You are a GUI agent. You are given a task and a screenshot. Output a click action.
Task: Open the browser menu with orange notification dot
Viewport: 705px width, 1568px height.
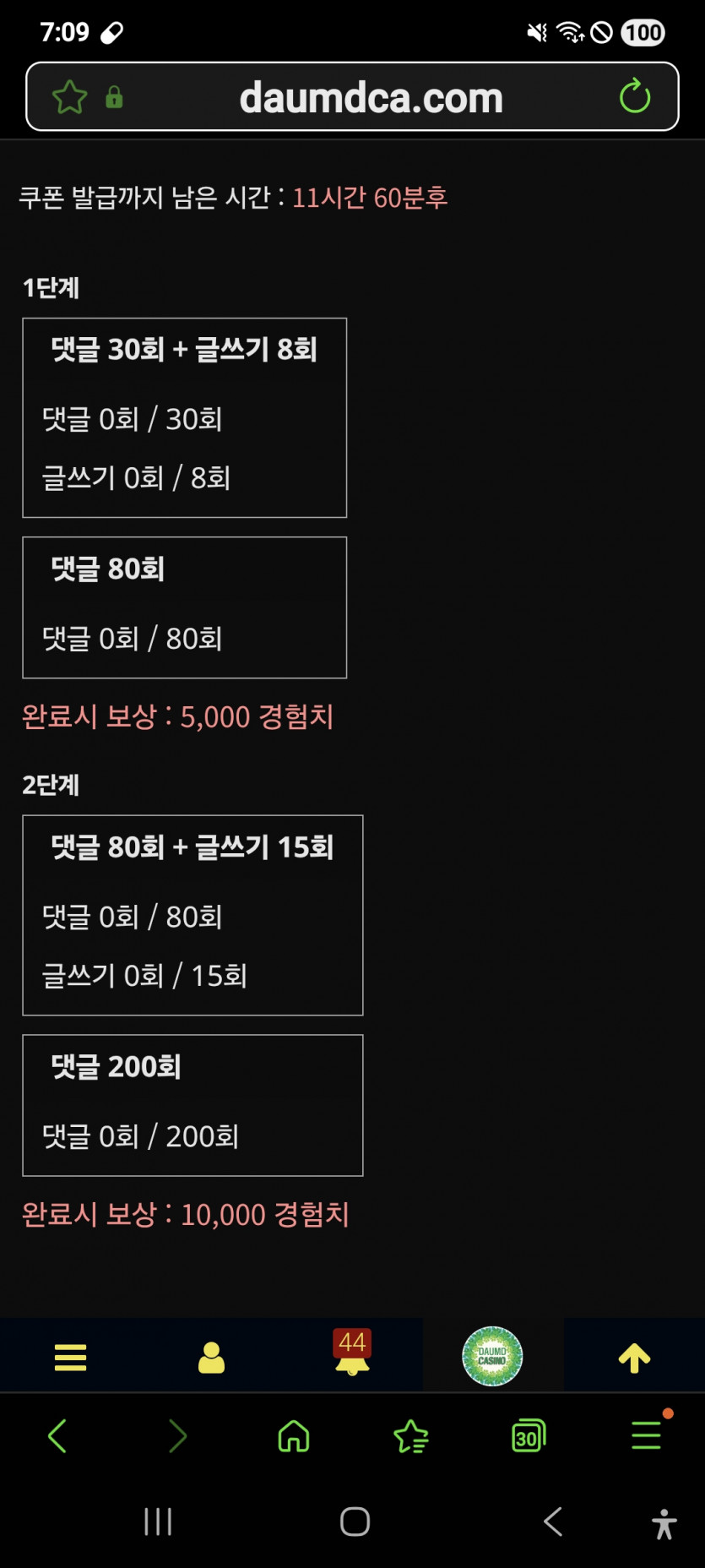click(645, 1436)
